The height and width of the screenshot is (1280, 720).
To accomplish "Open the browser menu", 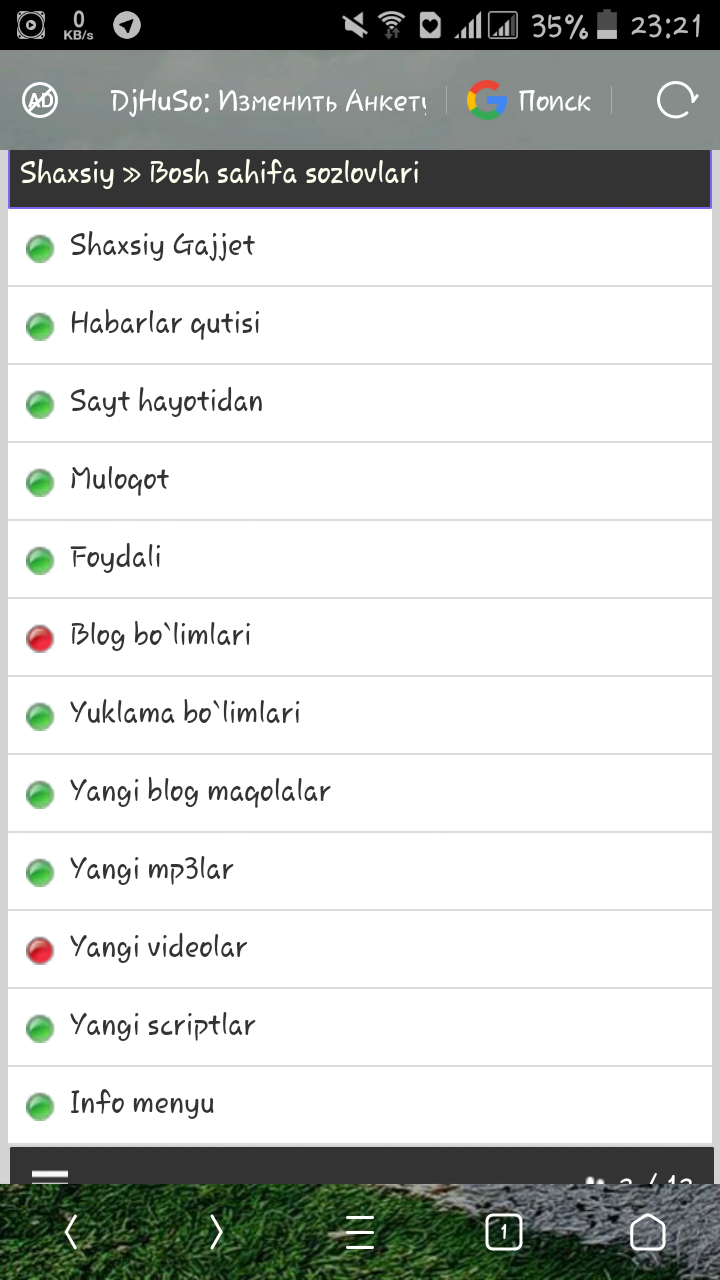I will click(x=360, y=1232).
